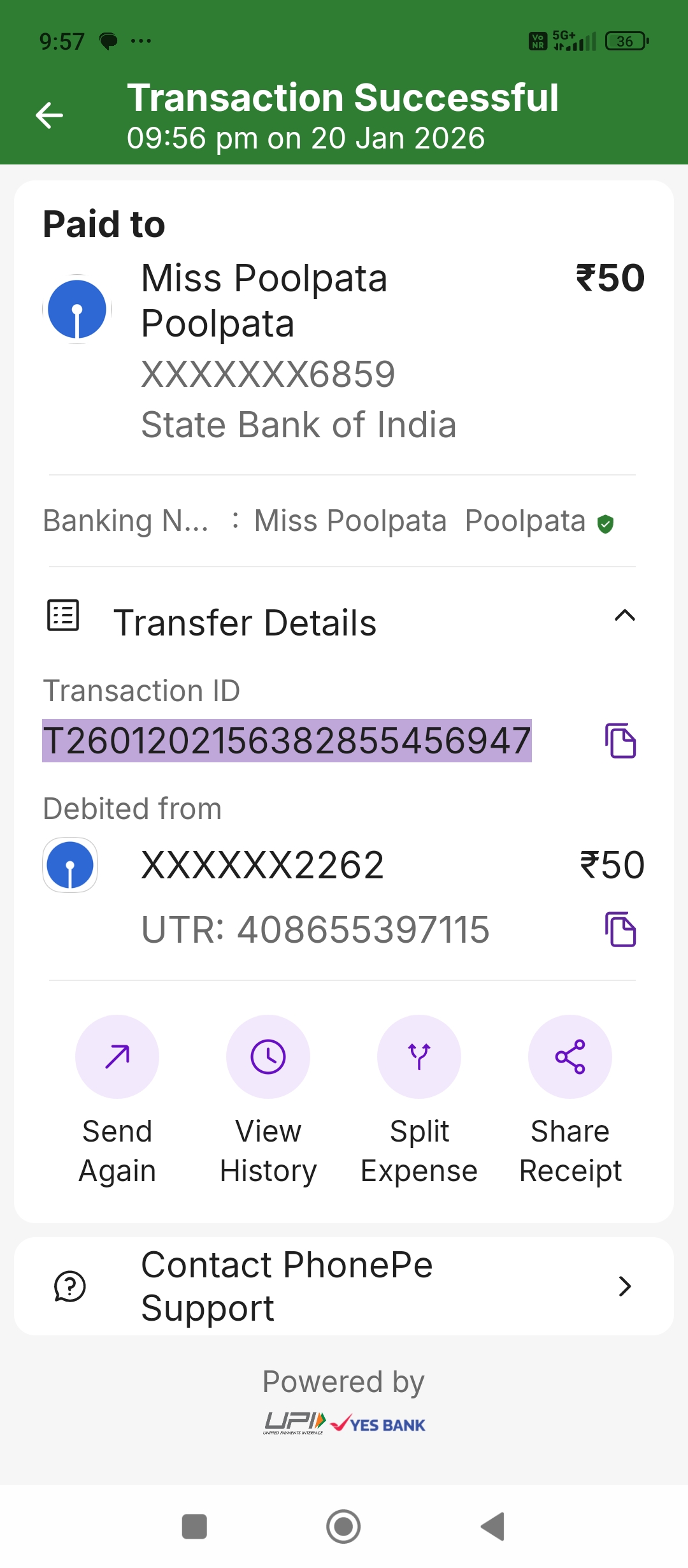Copy the Transaction ID
688x1568 pixels.
(620, 741)
